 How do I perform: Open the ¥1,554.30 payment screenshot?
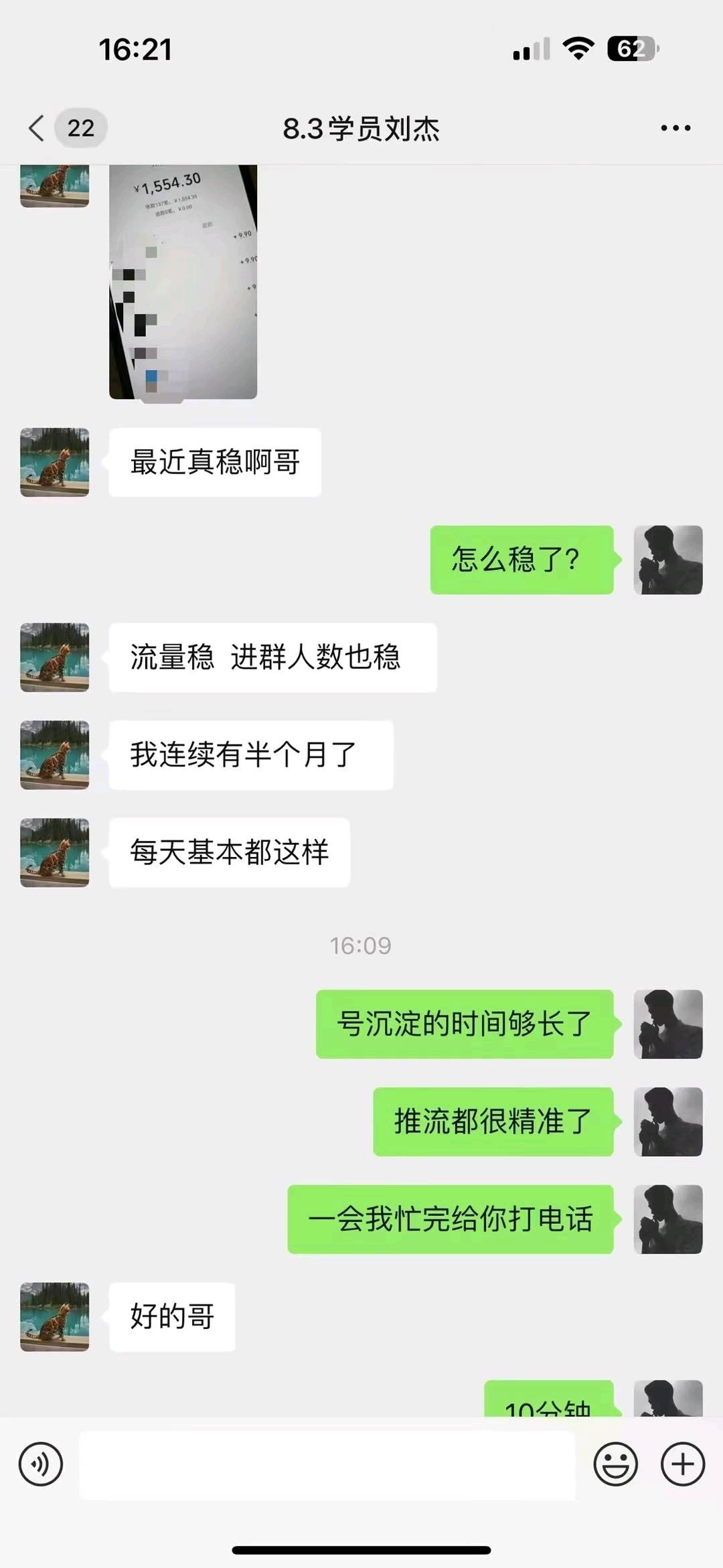(x=182, y=281)
